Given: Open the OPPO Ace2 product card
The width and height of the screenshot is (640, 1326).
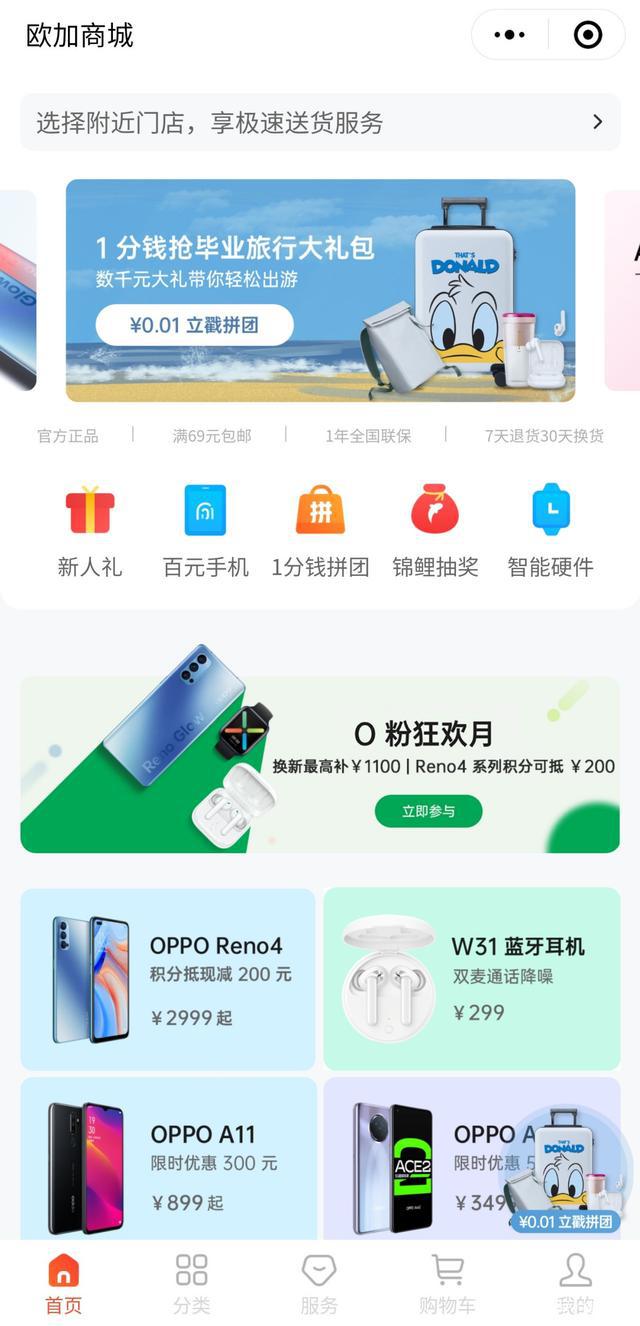Looking at the screenshot, I should tap(420, 1165).
